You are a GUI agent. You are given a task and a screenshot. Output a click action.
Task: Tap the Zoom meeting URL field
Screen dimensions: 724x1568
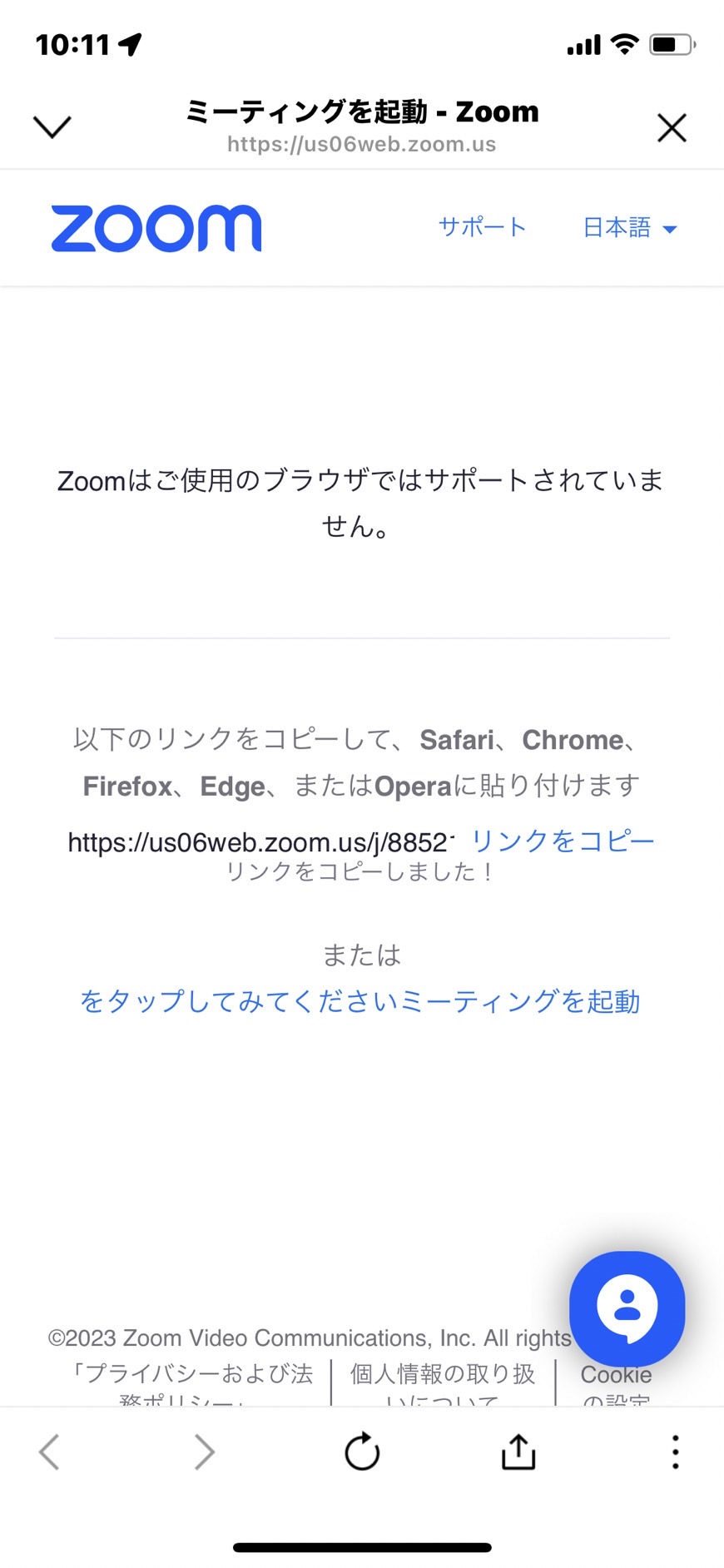pyautogui.click(x=261, y=842)
